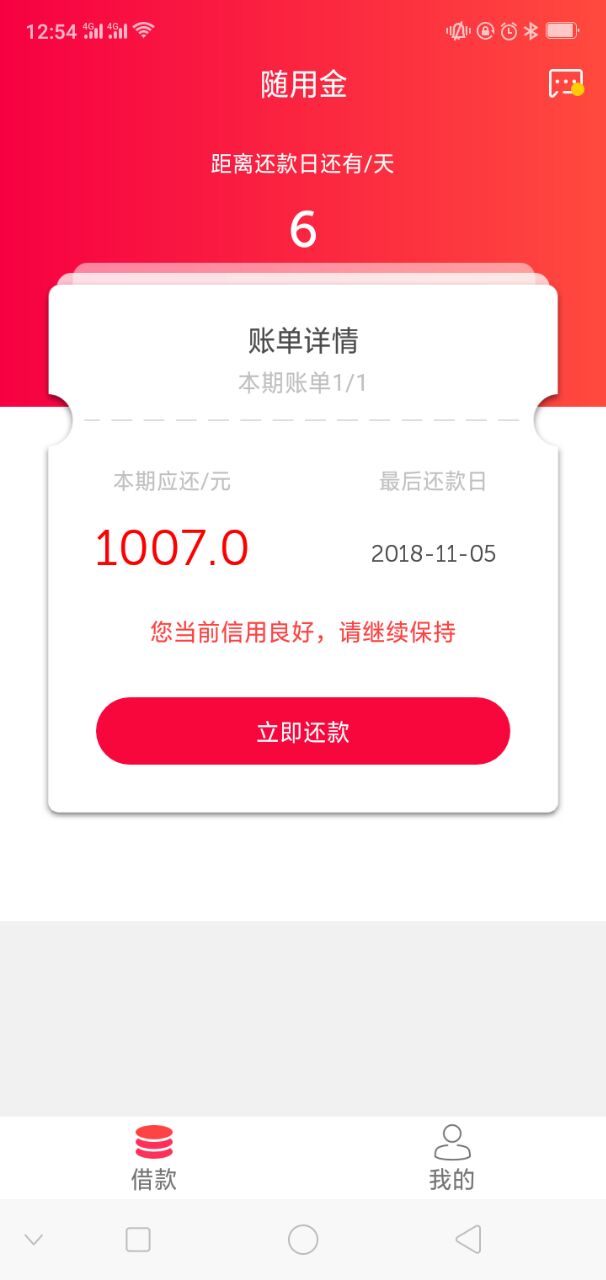Tap the 立即还款 repay now button
The image size is (606, 1280).
[303, 731]
